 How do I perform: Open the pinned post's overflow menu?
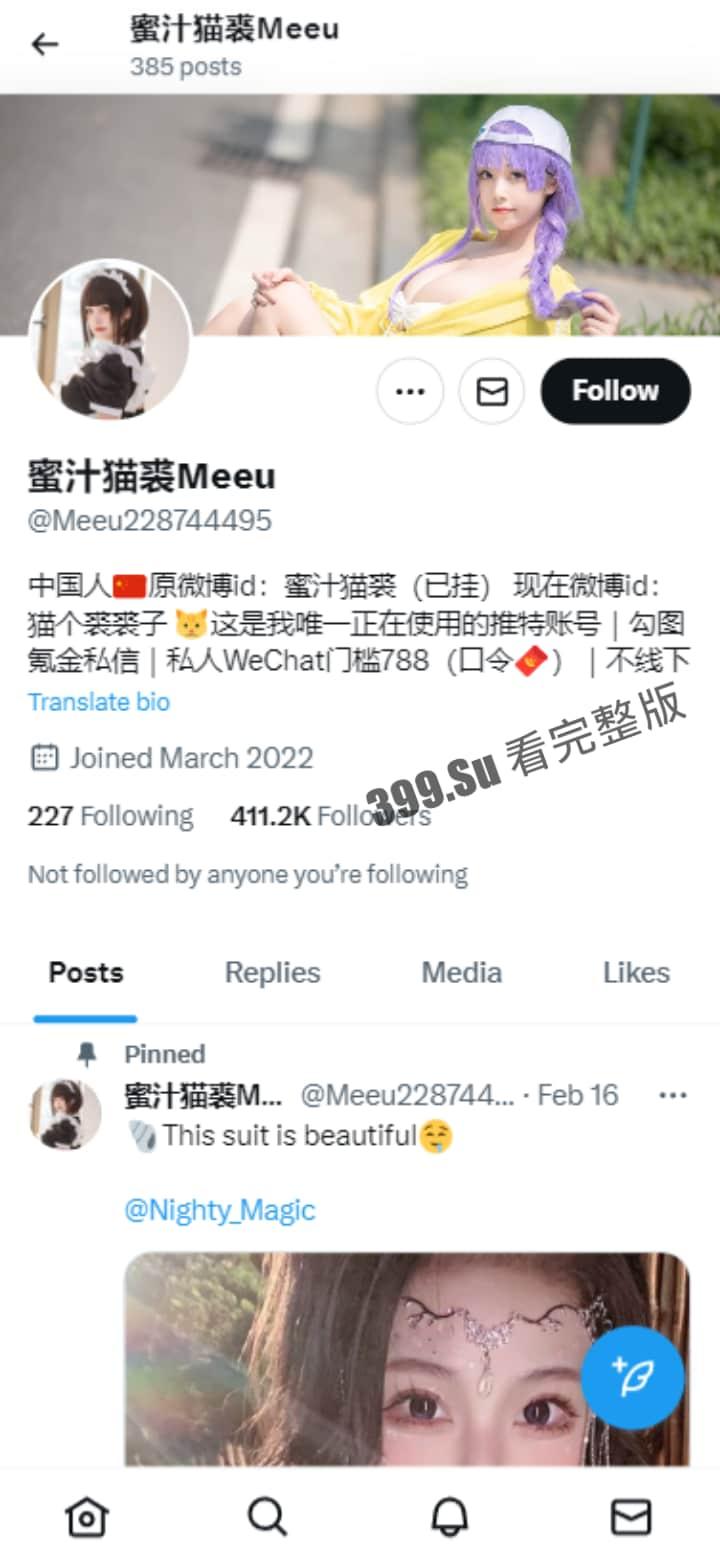[672, 1096]
